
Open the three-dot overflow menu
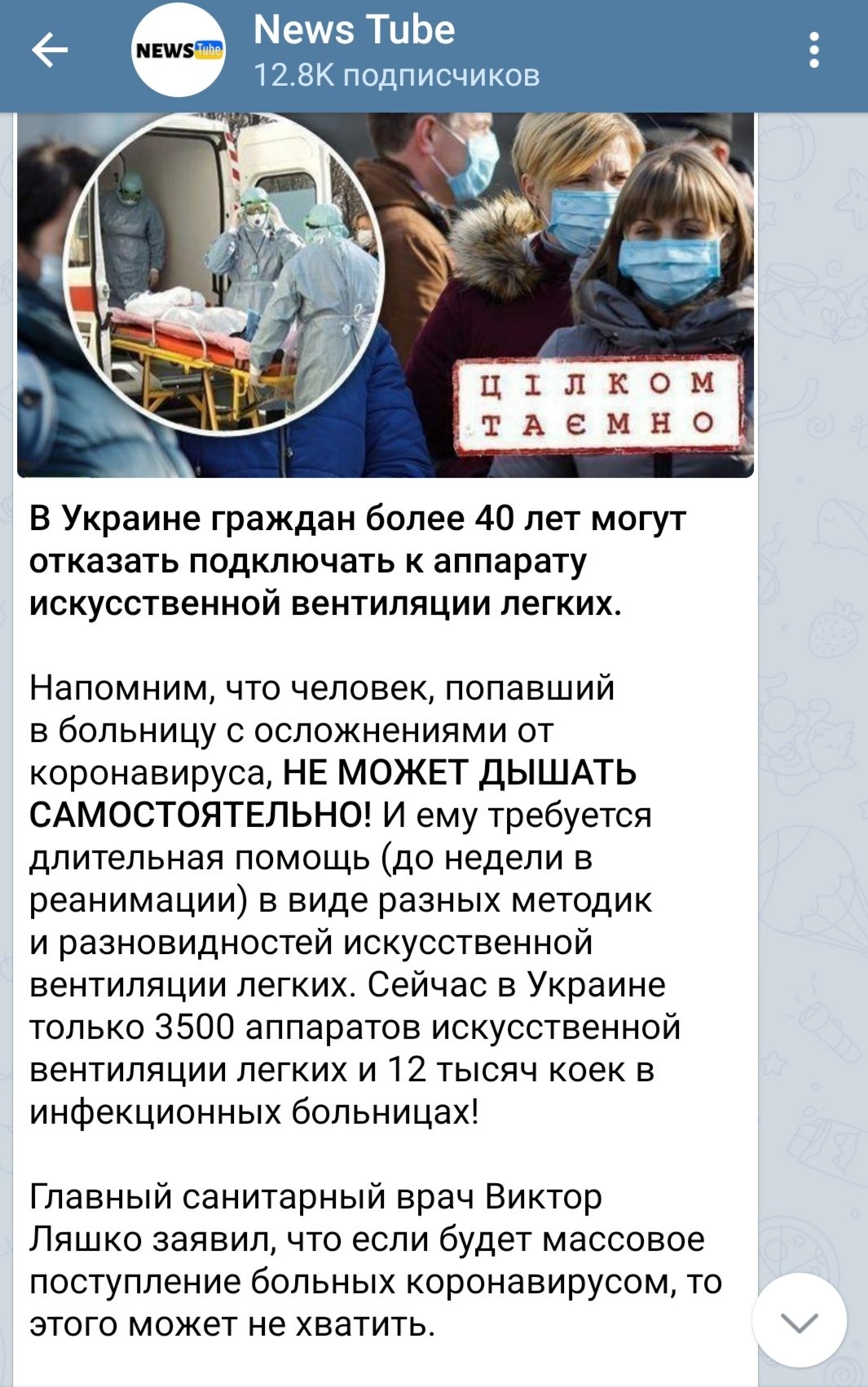click(x=813, y=51)
